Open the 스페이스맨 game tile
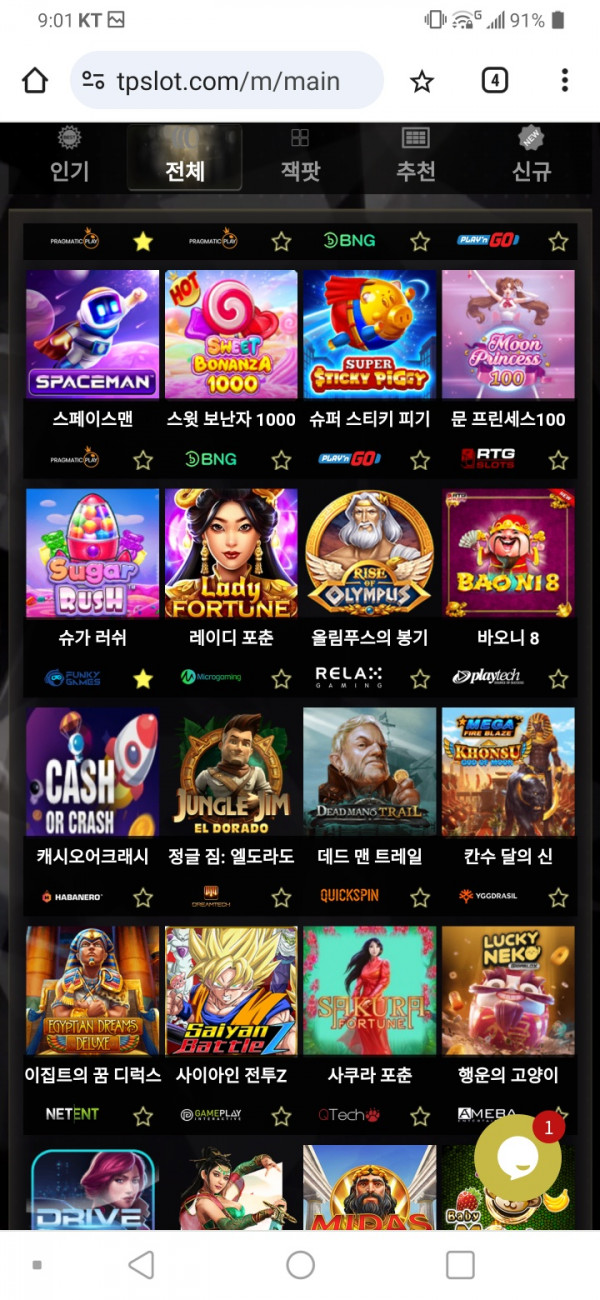This screenshot has height=1300, width=600. [x=92, y=335]
